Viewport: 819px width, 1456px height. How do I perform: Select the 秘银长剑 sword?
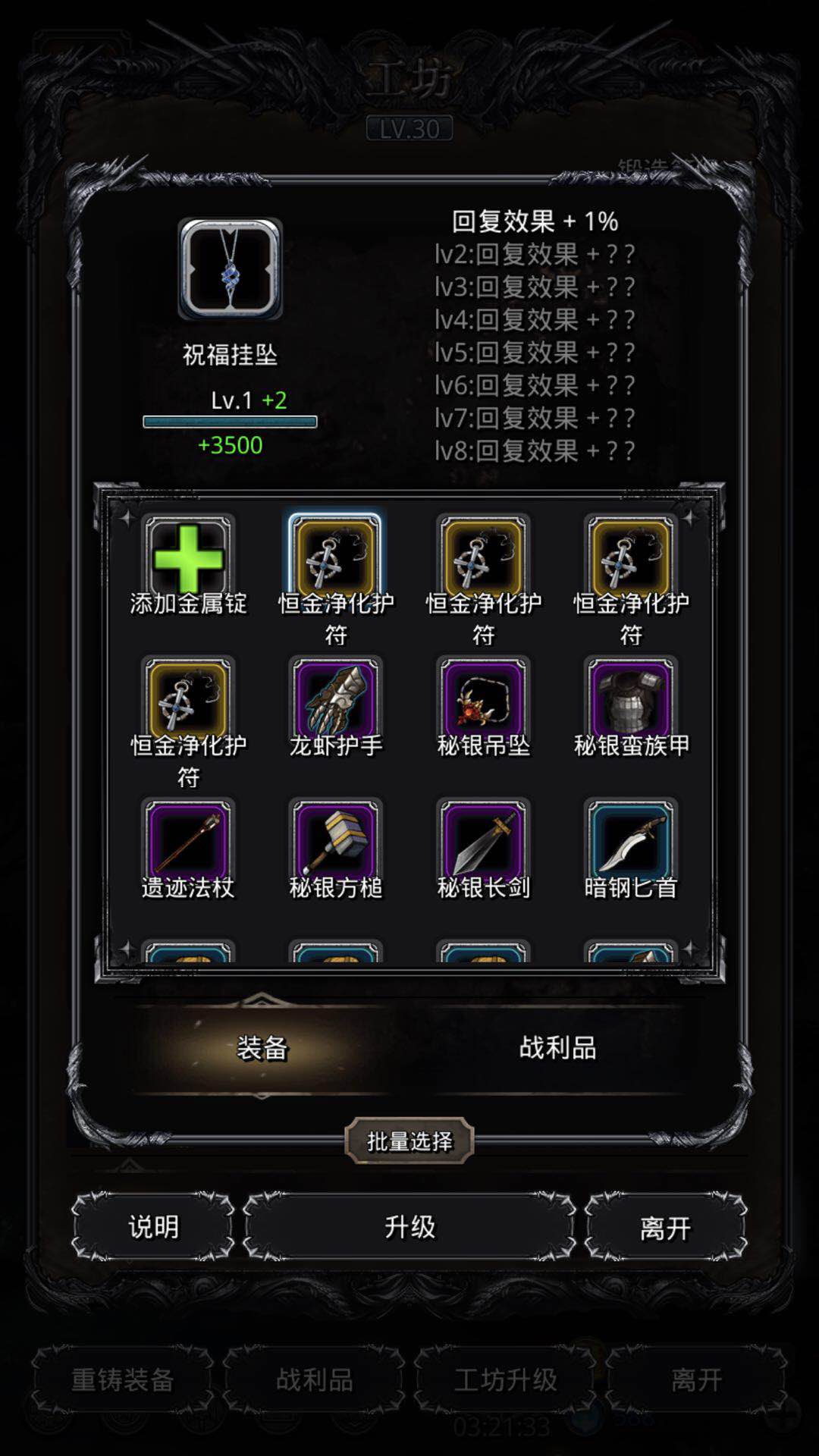(x=483, y=843)
